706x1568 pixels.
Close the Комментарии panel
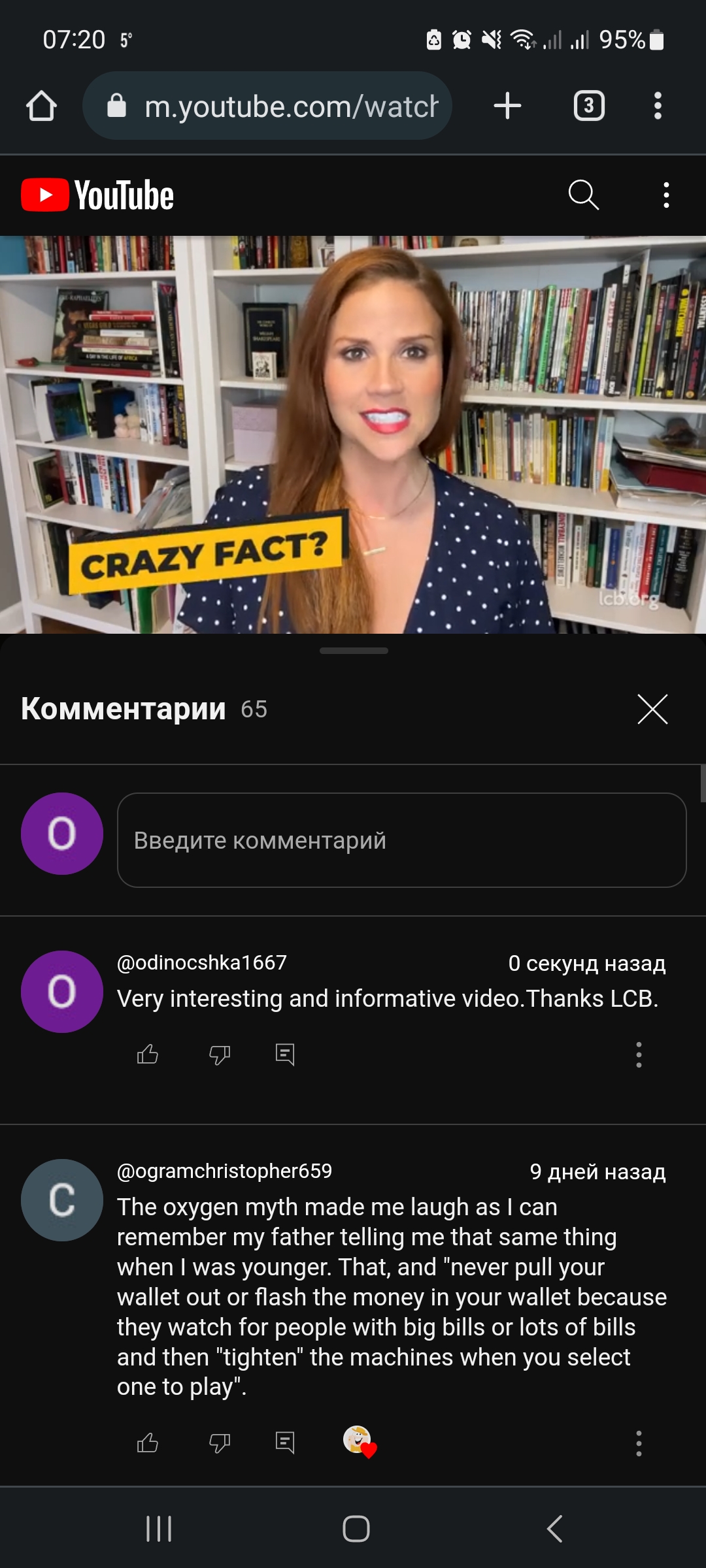tap(652, 709)
